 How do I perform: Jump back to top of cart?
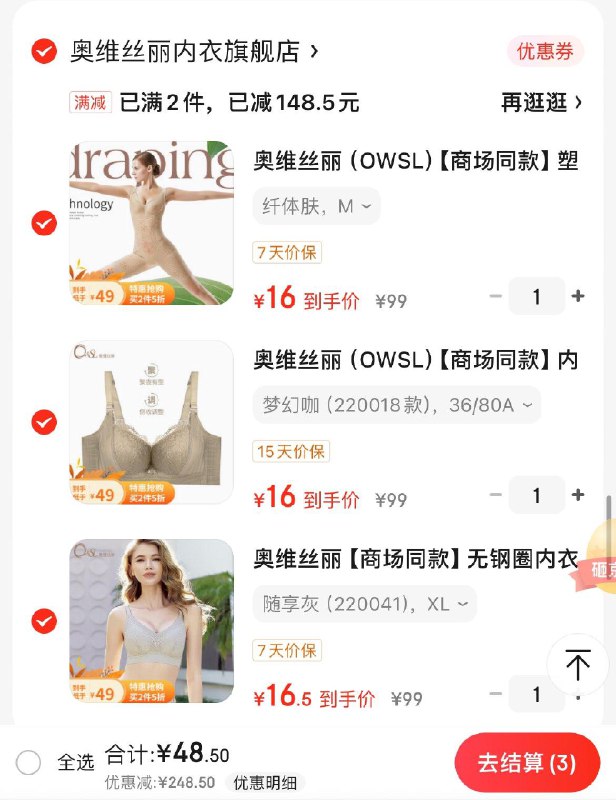[578, 665]
